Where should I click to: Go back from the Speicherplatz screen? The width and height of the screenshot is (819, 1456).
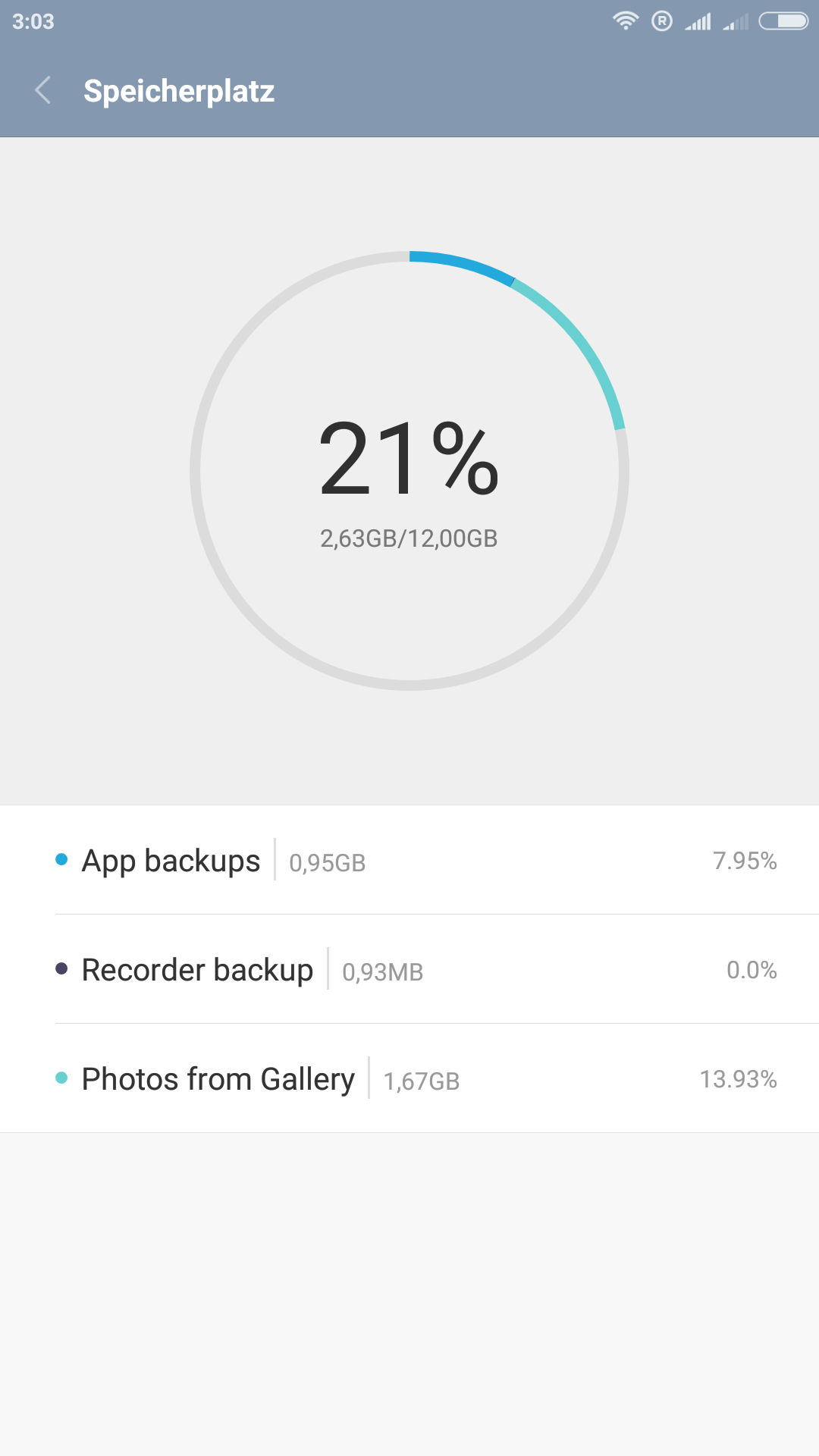click(x=43, y=90)
